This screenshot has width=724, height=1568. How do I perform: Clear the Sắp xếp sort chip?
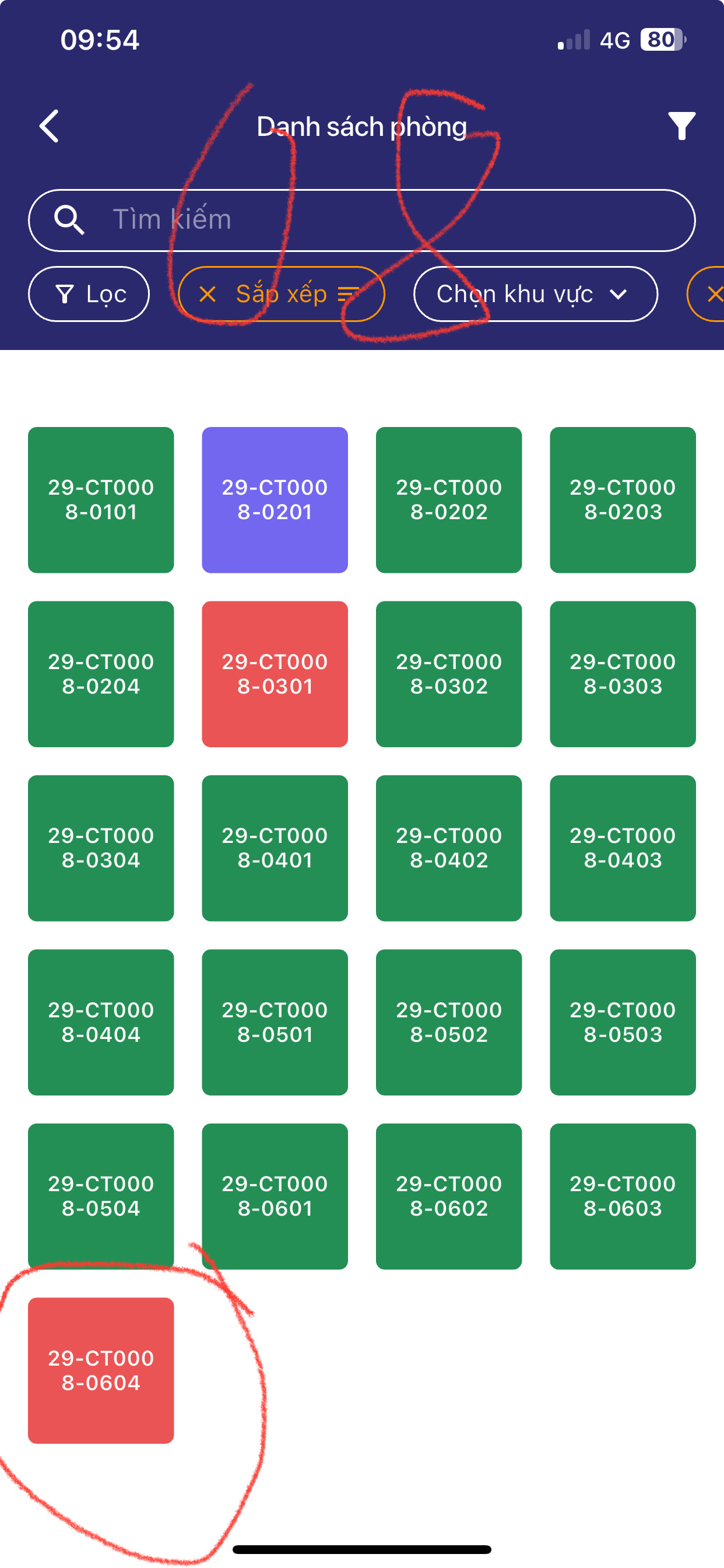pos(208,295)
